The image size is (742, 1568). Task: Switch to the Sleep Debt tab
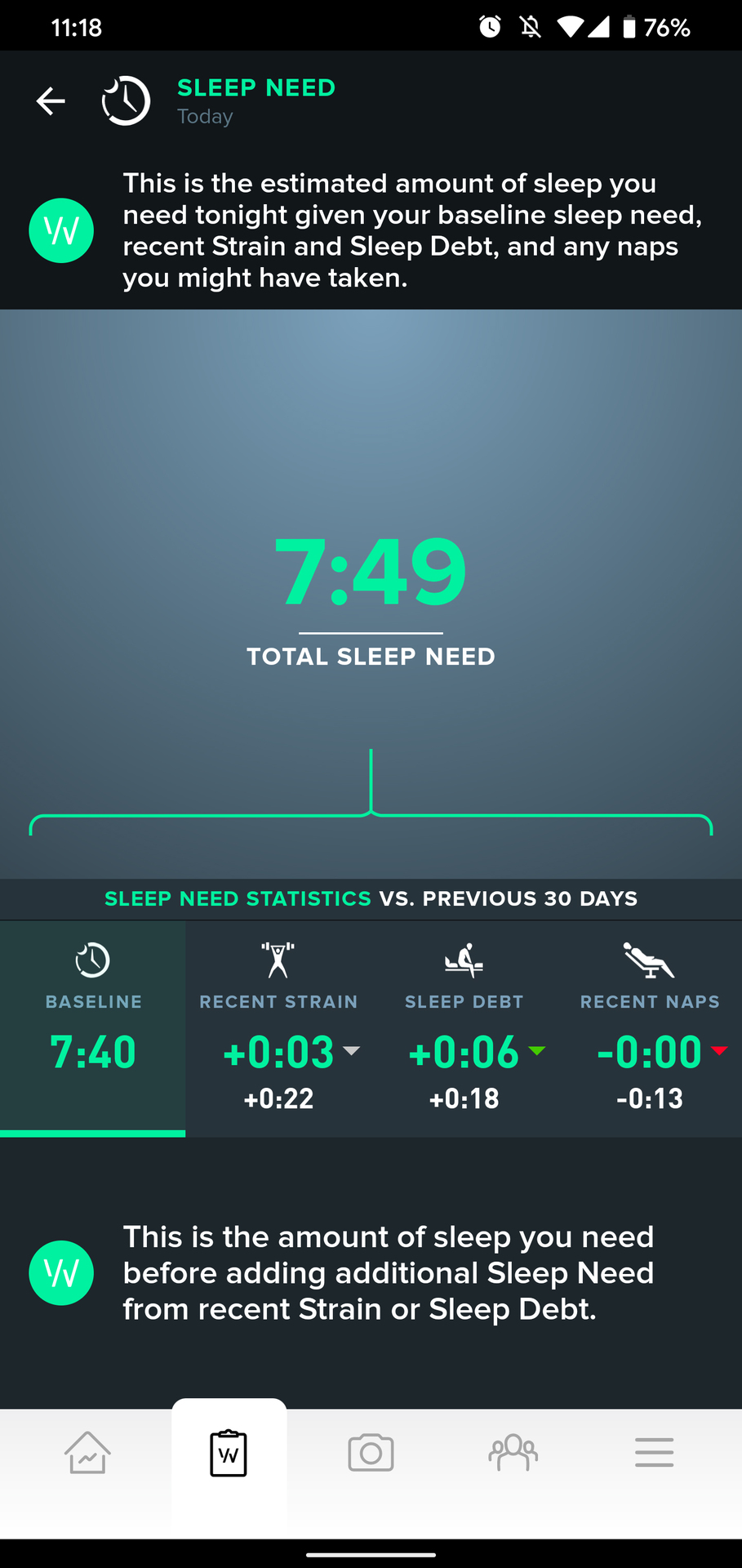[464, 1027]
